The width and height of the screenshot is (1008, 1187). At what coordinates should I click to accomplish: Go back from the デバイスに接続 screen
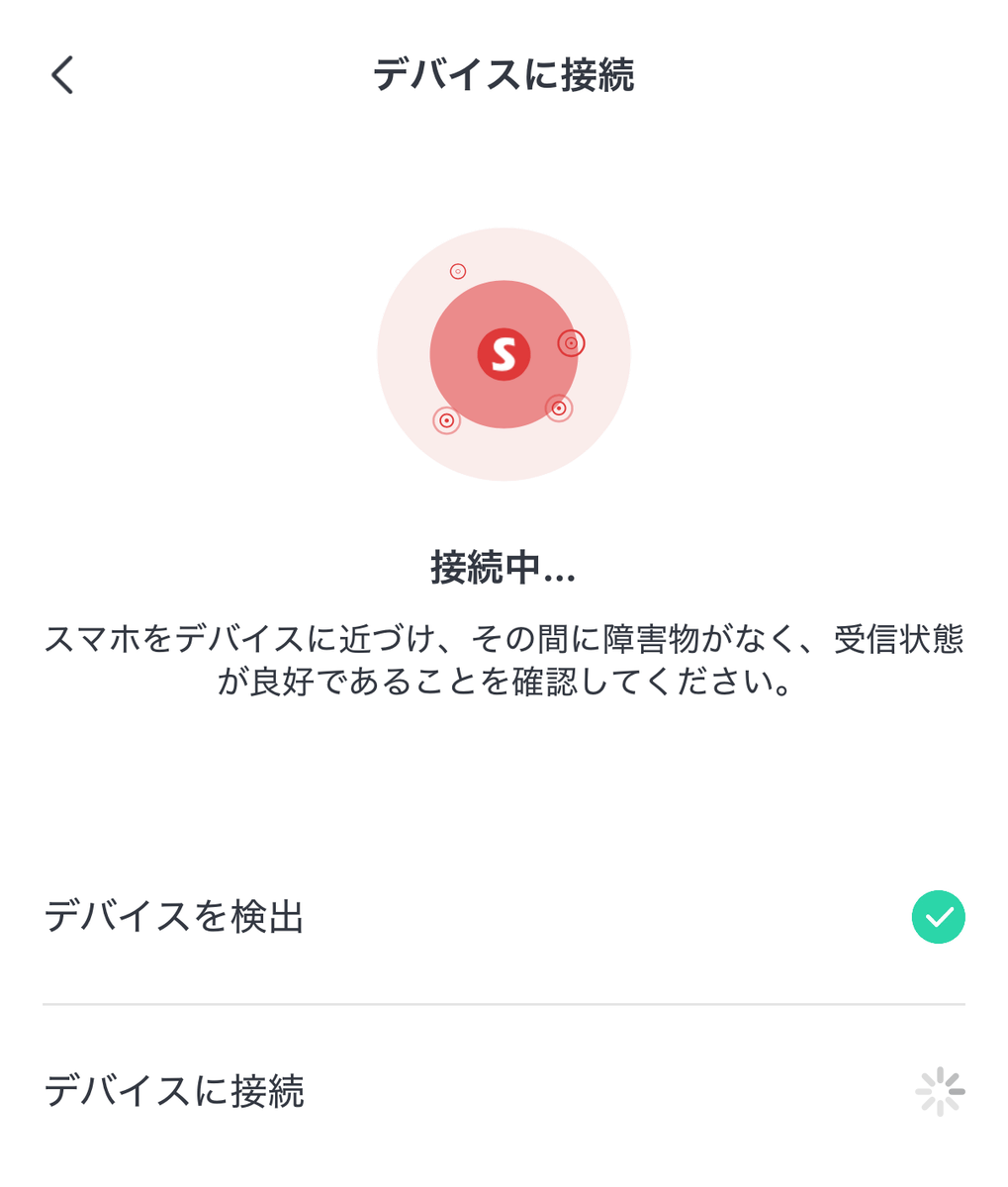click(62, 75)
